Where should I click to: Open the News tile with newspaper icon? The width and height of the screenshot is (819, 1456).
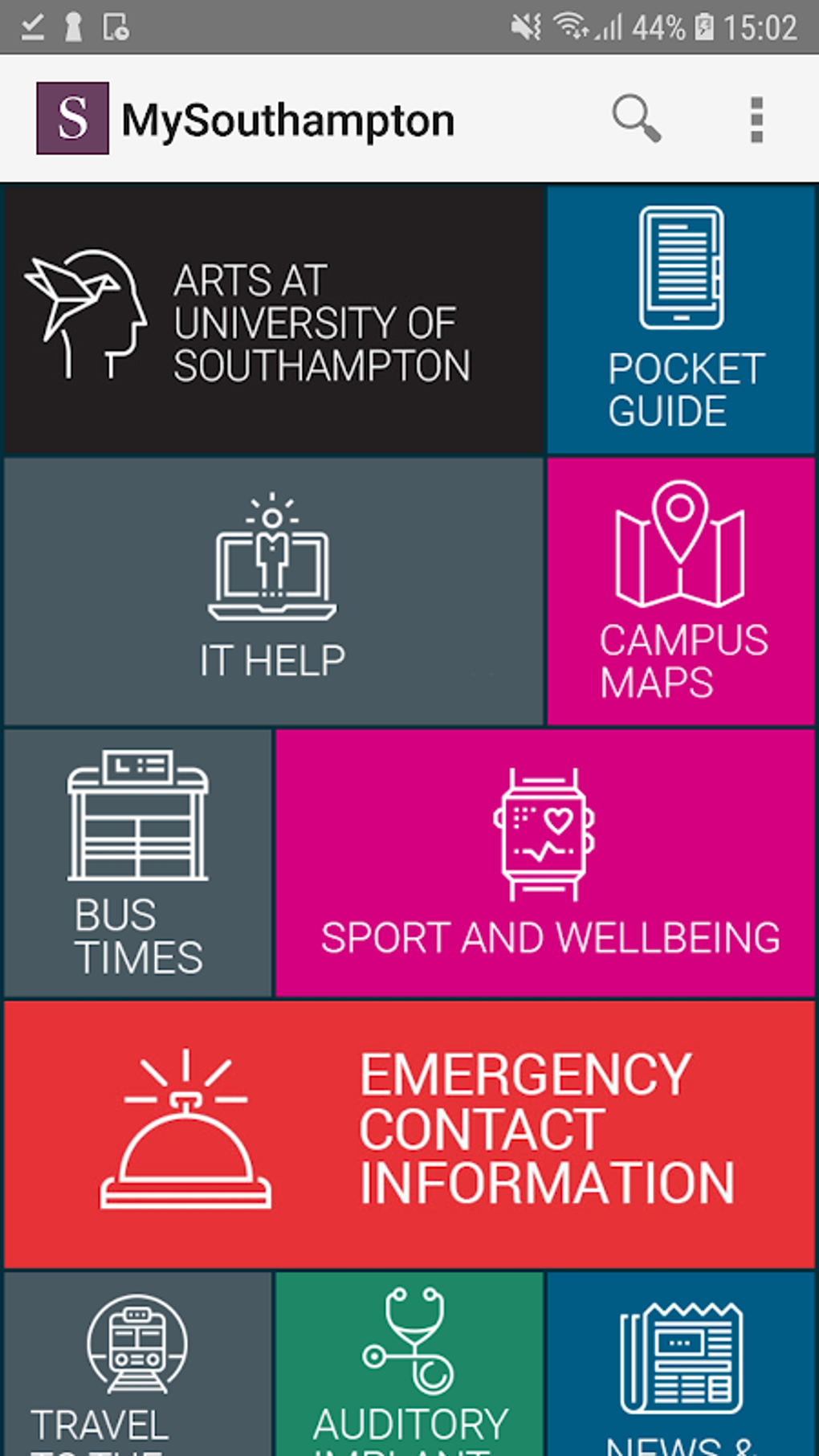pos(681,1364)
